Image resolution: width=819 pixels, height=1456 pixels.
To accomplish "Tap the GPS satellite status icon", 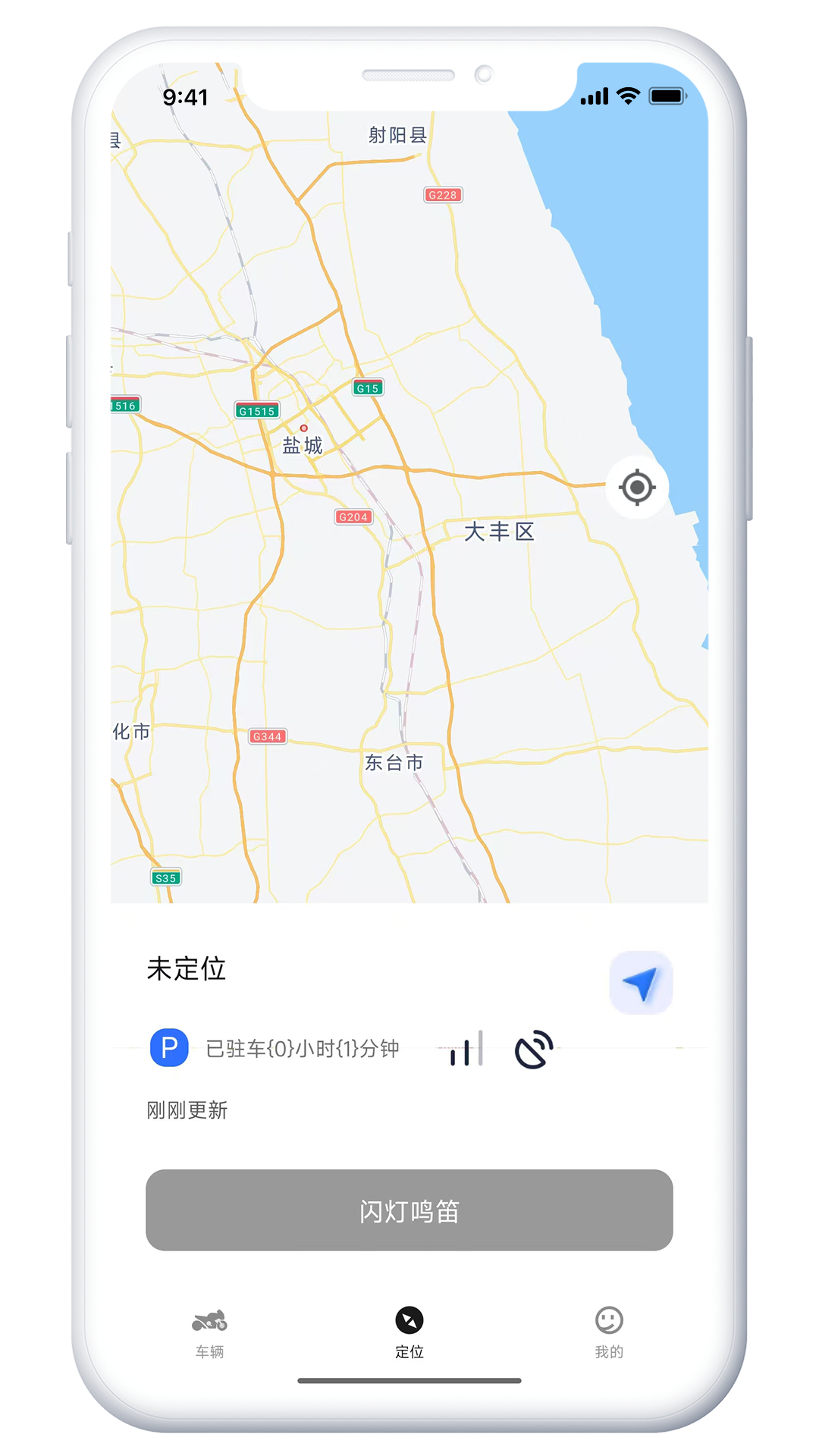I will click(533, 1050).
